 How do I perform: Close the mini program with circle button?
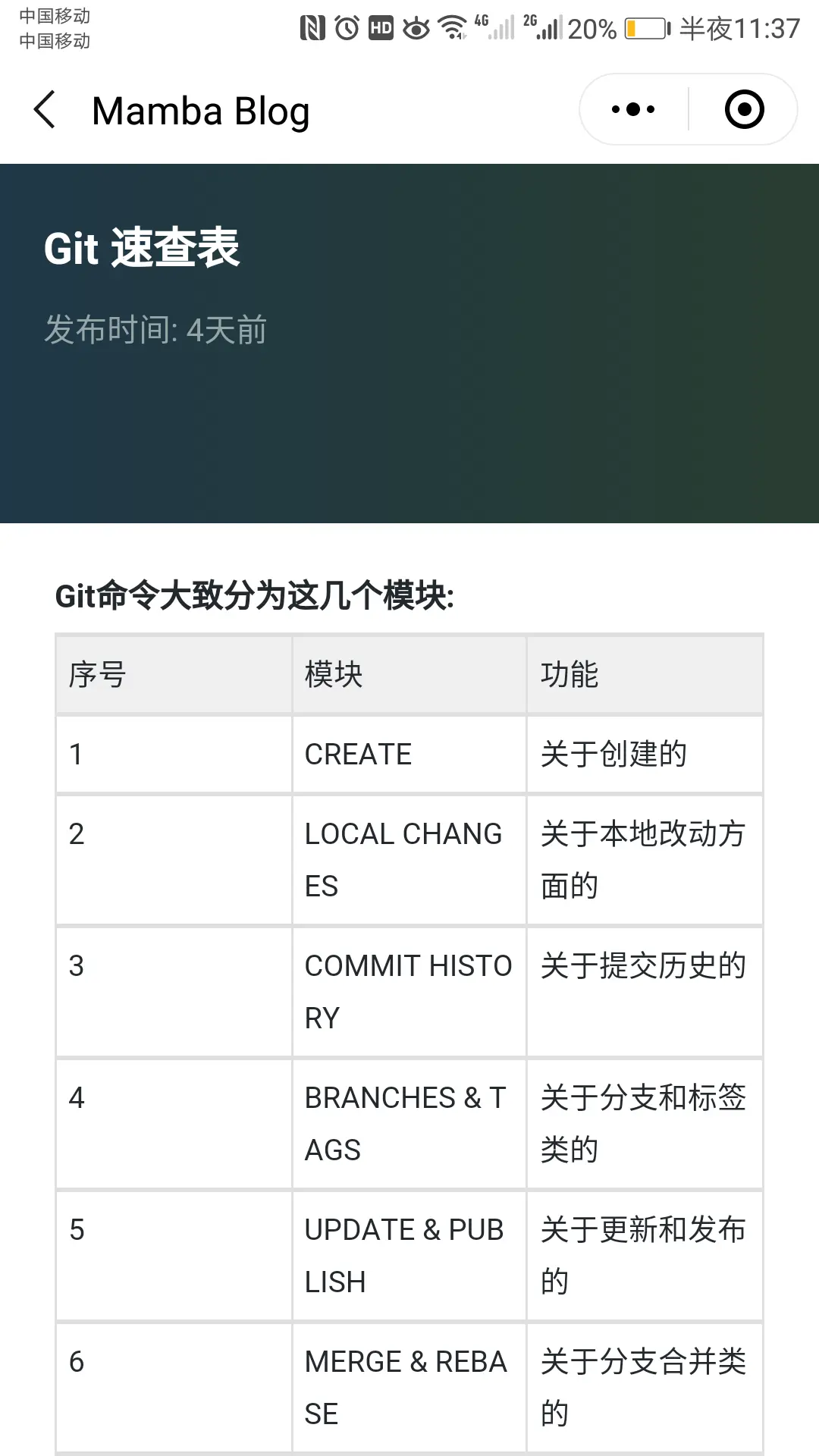pyautogui.click(x=744, y=110)
